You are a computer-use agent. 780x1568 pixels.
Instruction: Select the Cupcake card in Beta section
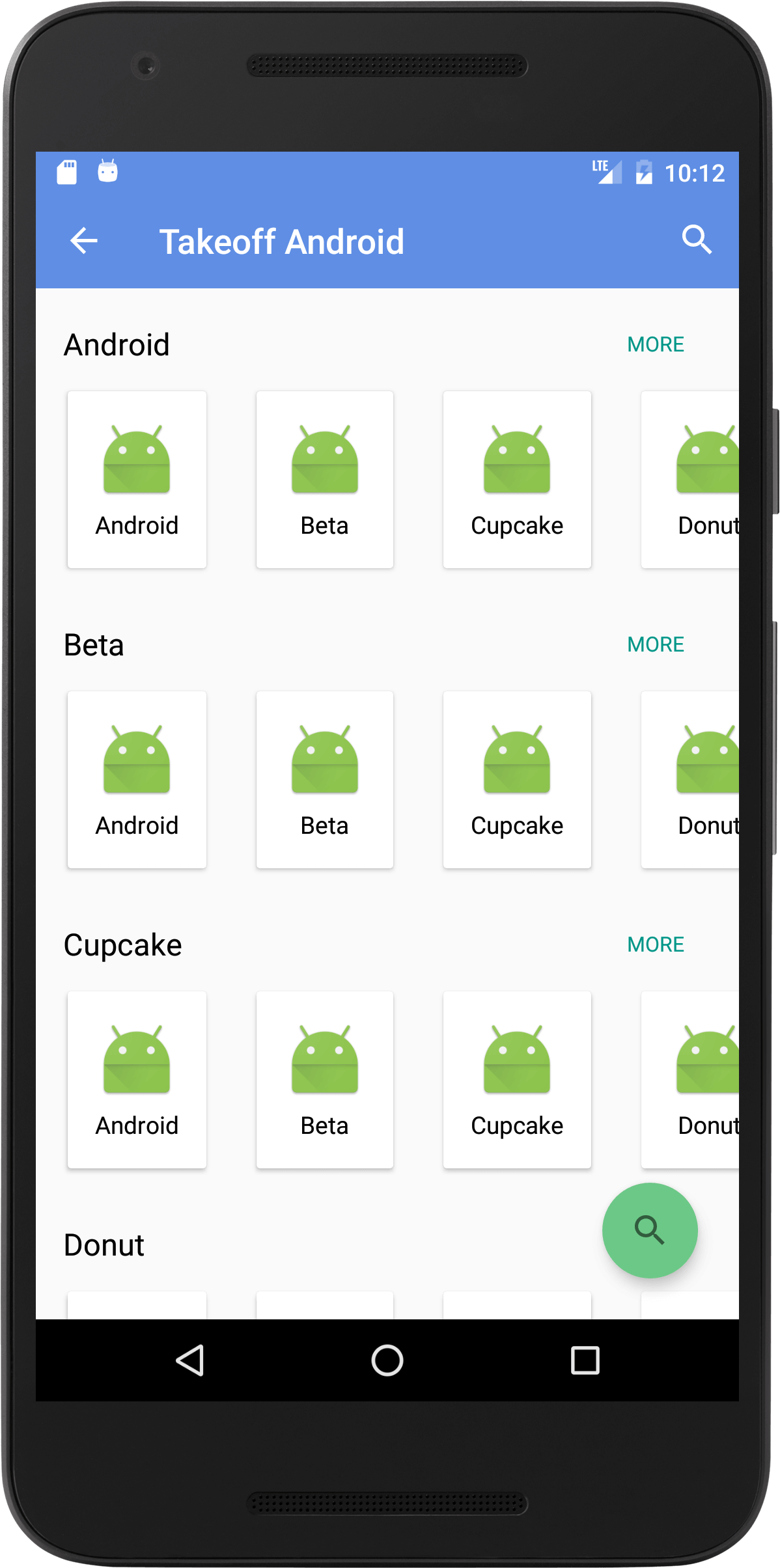tap(517, 780)
